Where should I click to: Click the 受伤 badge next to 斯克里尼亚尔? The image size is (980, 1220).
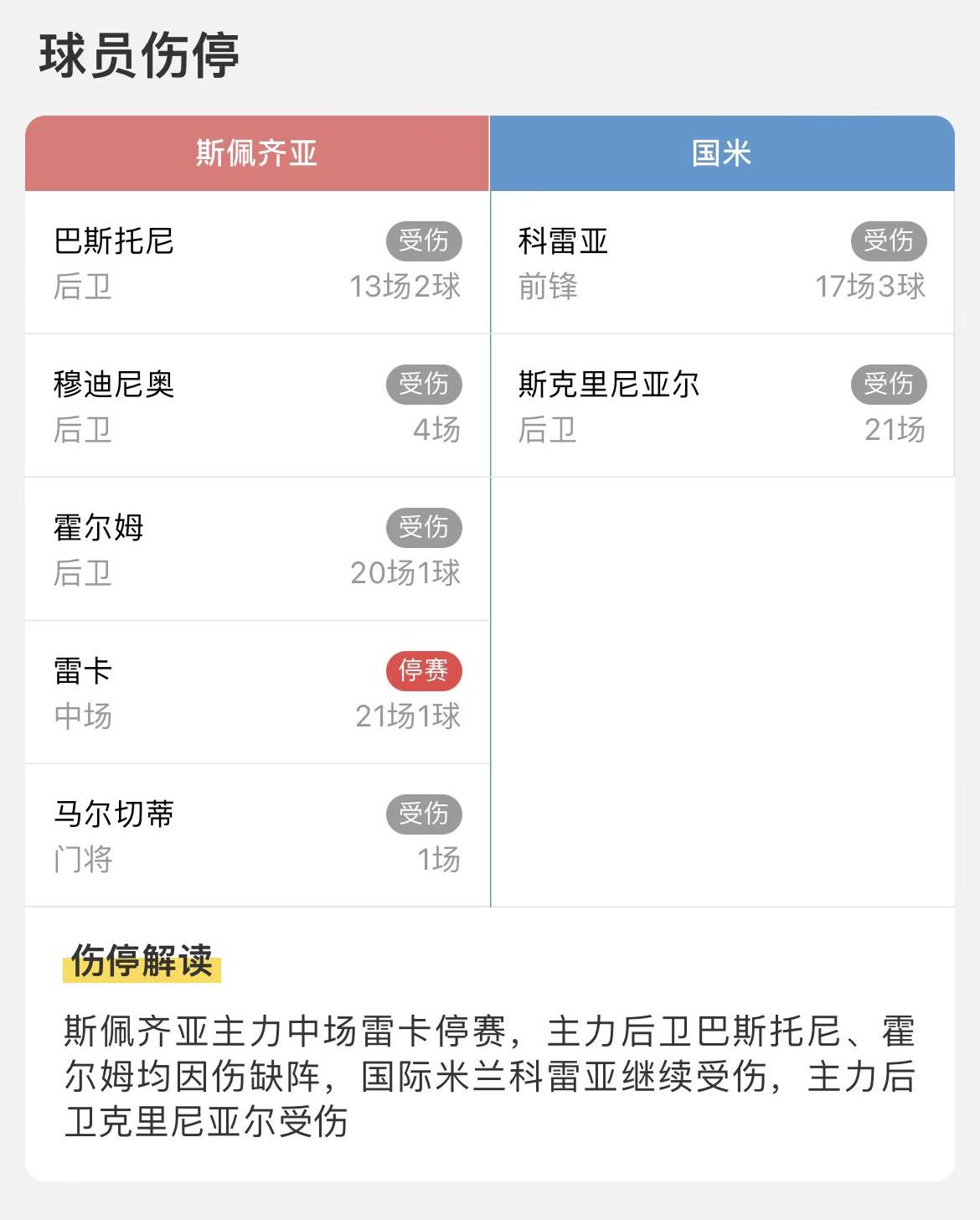(890, 384)
